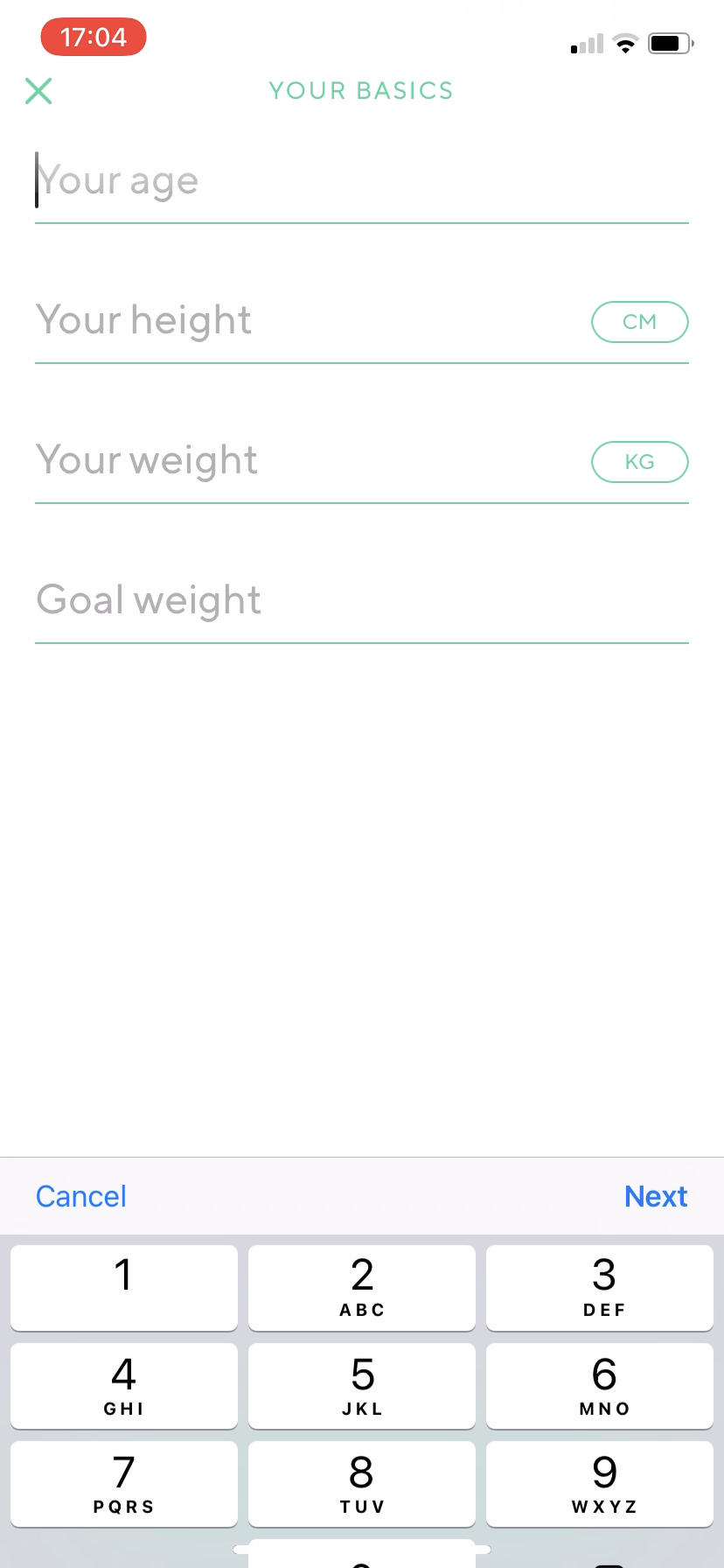Select the Your height field
The image size is (724, 1568).
(262, 321)
